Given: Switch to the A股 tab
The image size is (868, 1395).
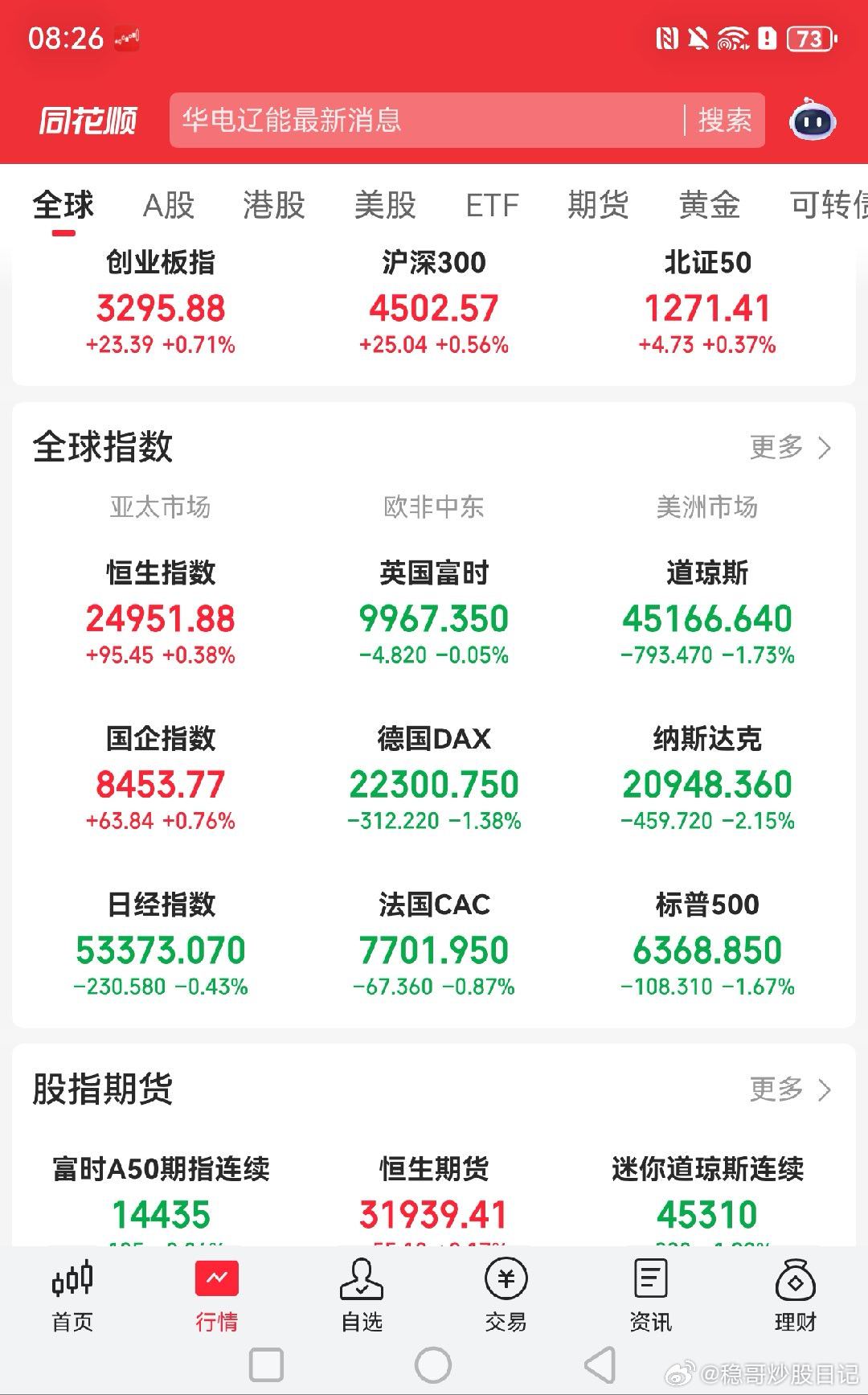Looking at the screenshot, I should click(x=168, y=207).
